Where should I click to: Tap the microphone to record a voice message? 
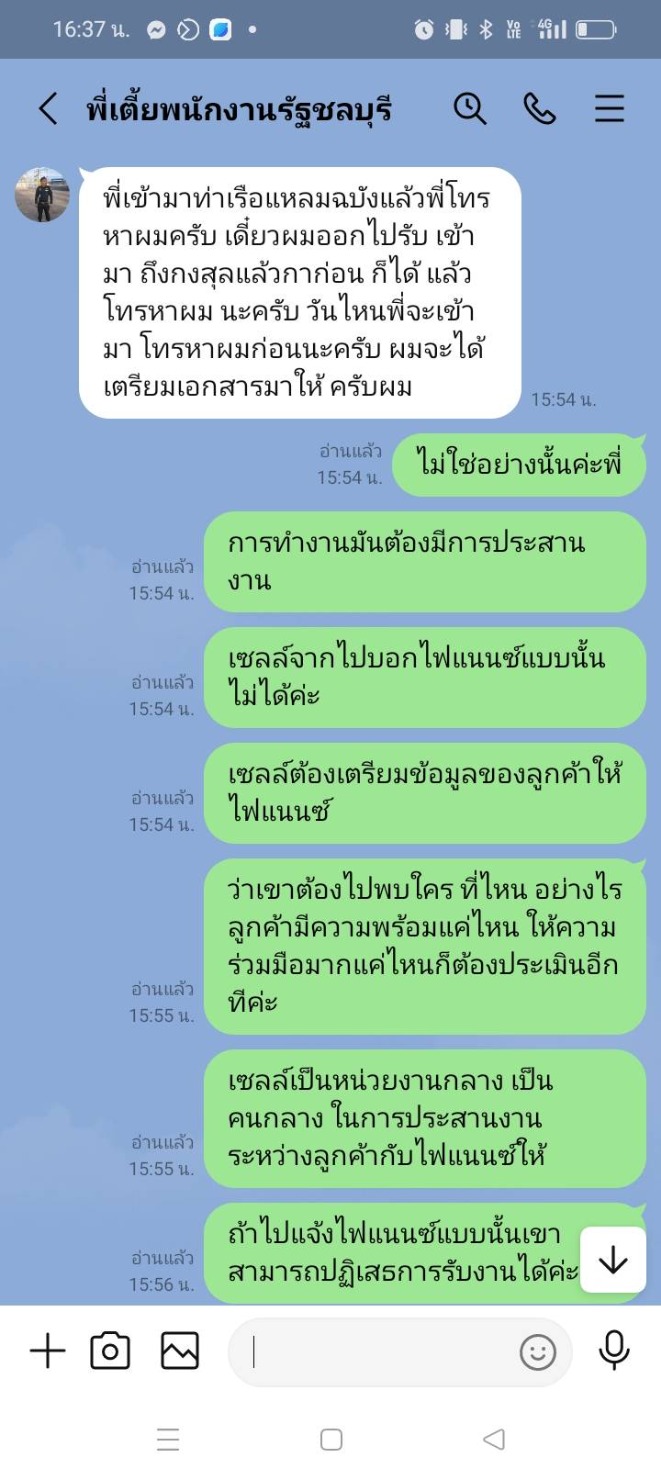point(614,1351)
